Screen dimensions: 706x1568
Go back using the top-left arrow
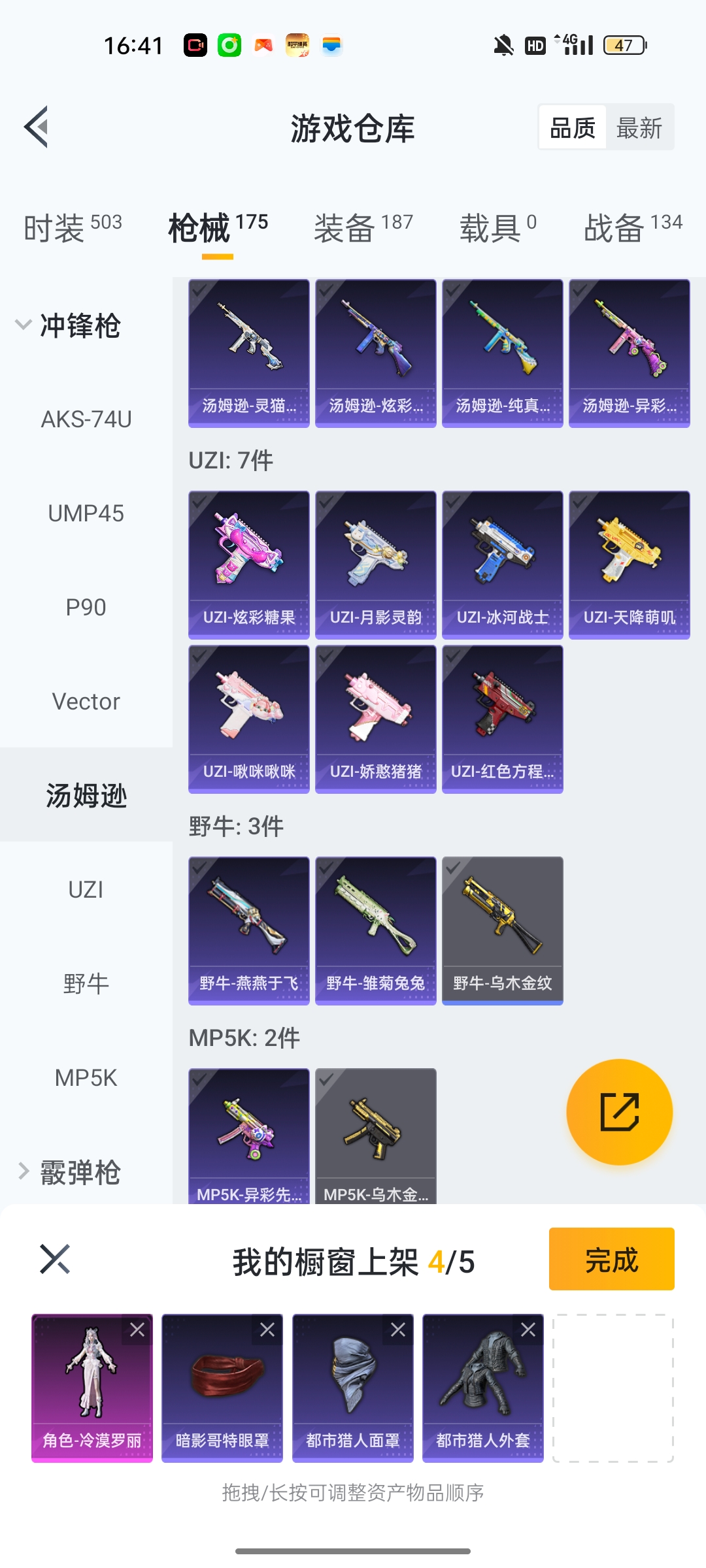point(37,127)
